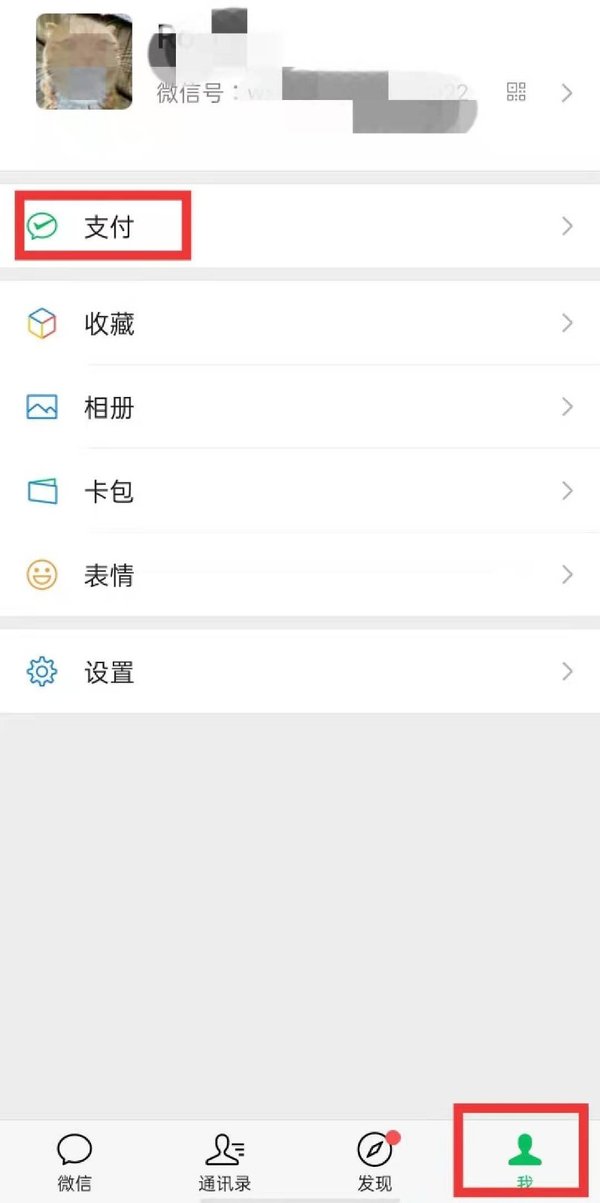Show my QR code
The height and width of the screenshot is (1203, 600).
coord(516,93)
